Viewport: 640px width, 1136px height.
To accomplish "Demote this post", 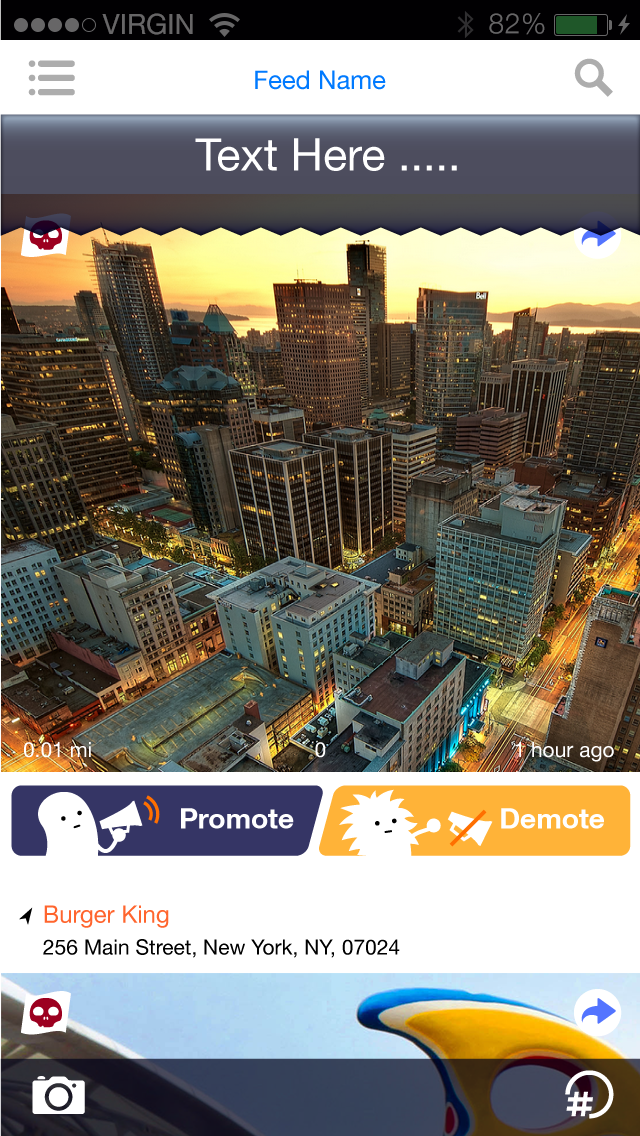I will tap(476, 820).
